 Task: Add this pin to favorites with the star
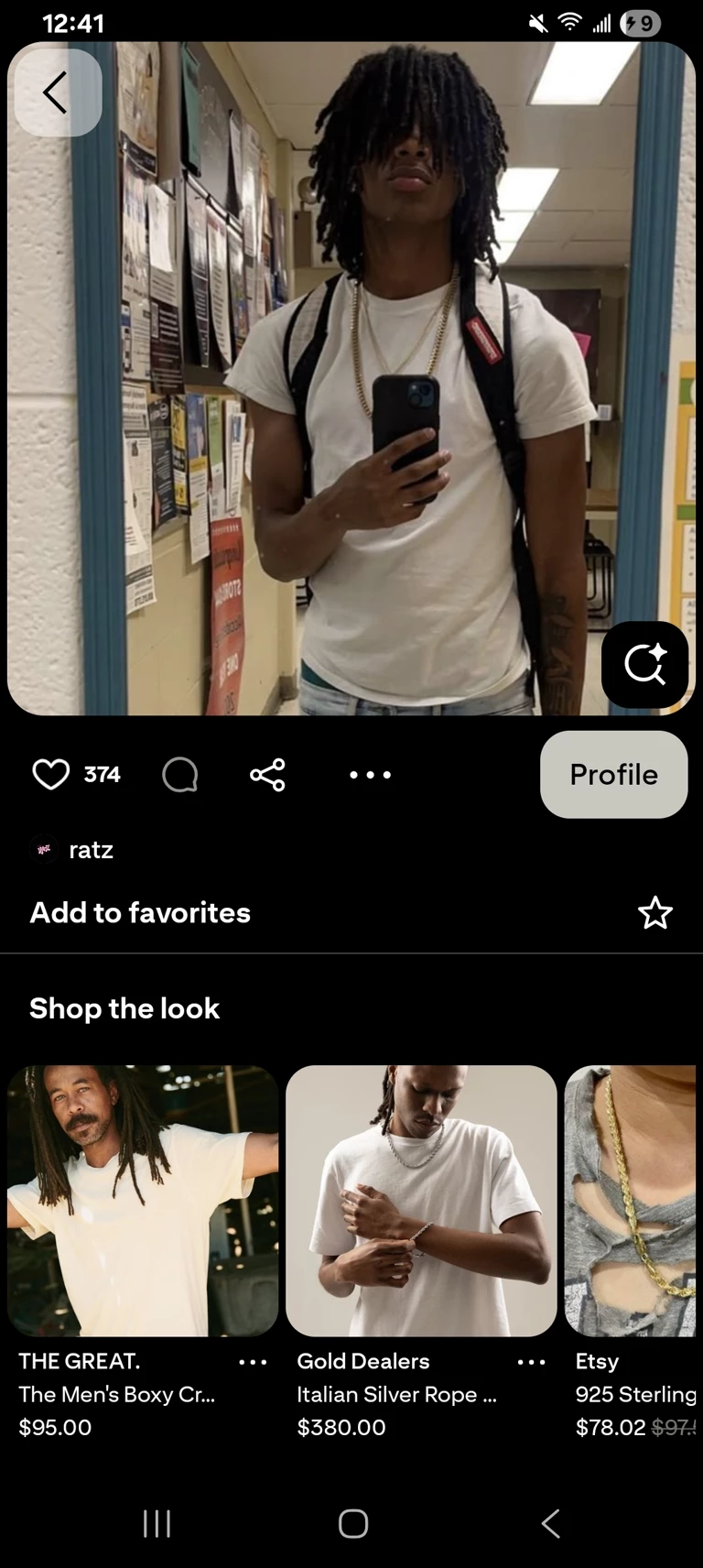click(654, 913)
